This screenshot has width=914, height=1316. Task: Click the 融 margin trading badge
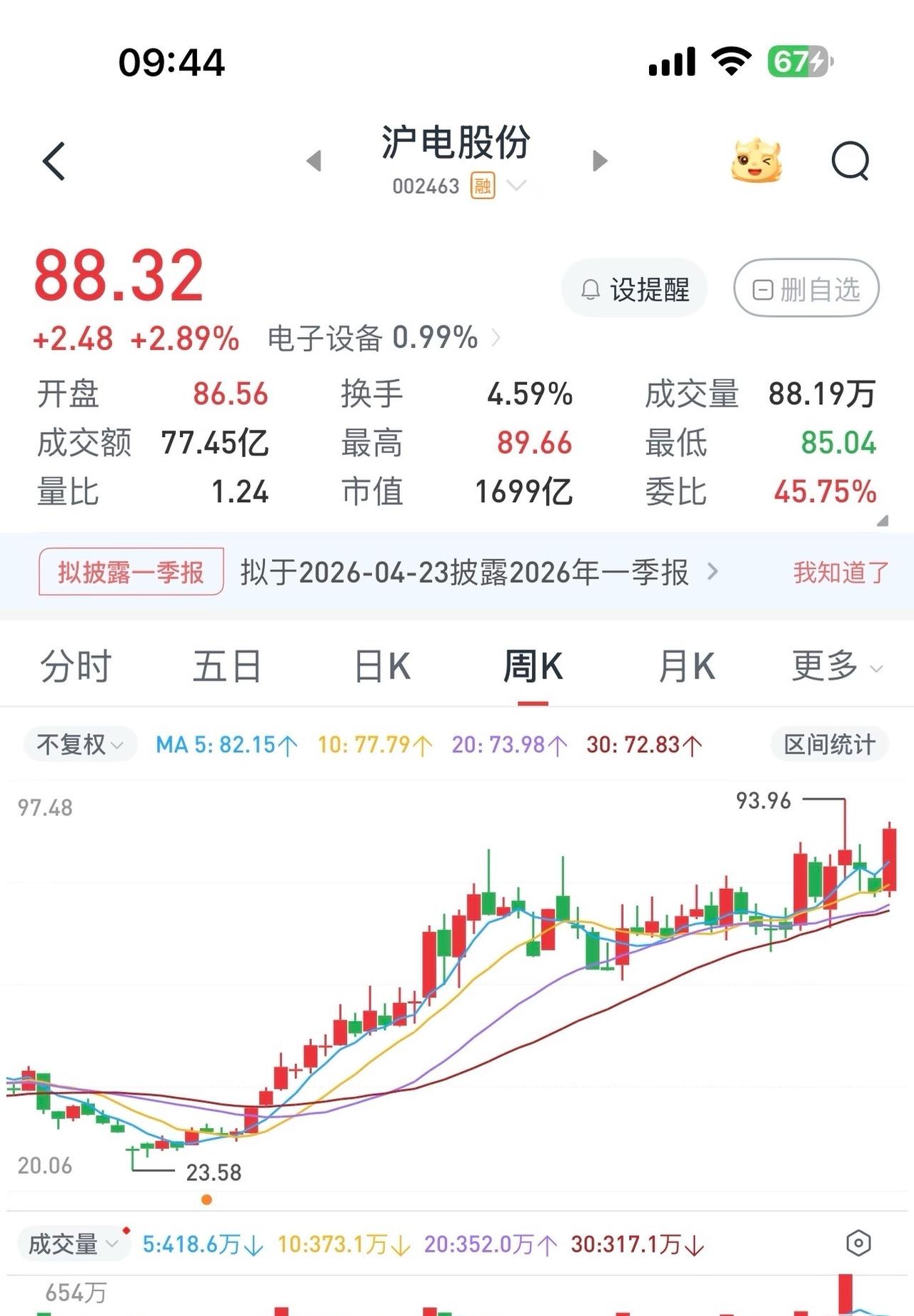(x=483, y=186)
